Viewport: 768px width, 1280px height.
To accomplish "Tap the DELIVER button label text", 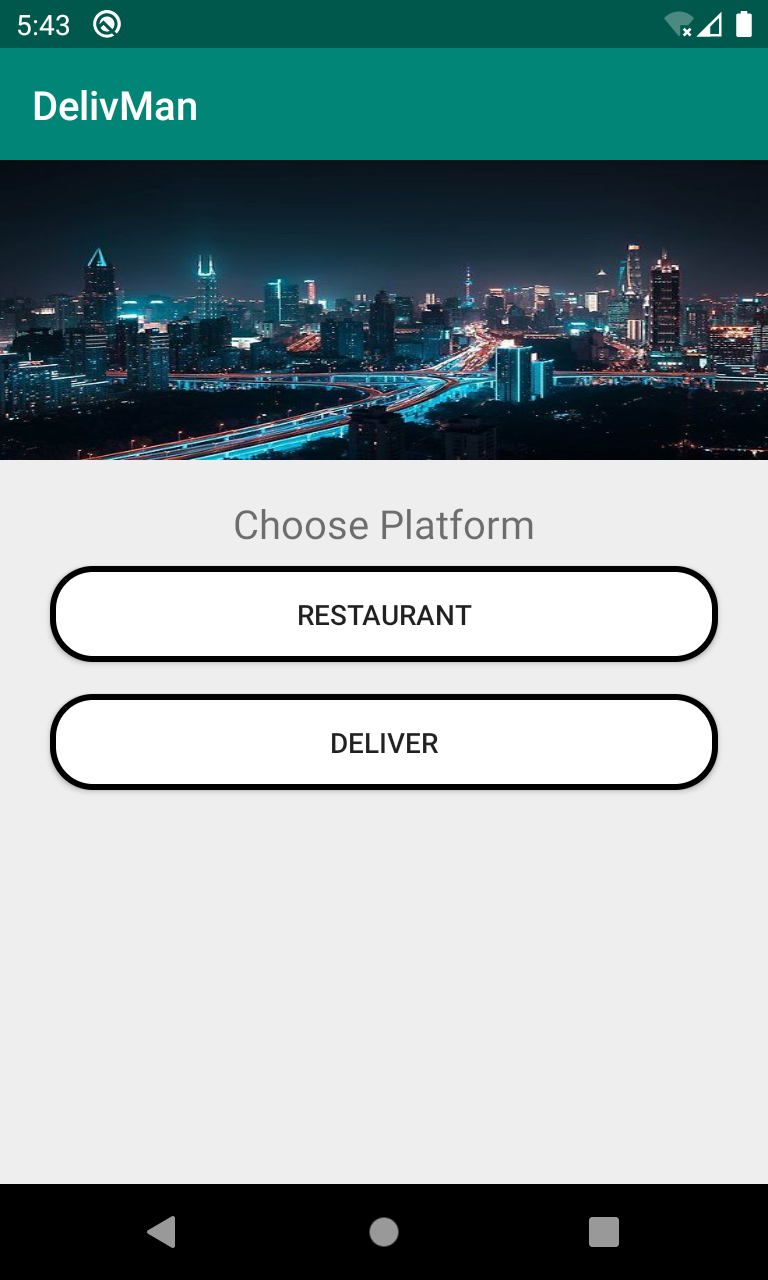I will pos(383,743).
